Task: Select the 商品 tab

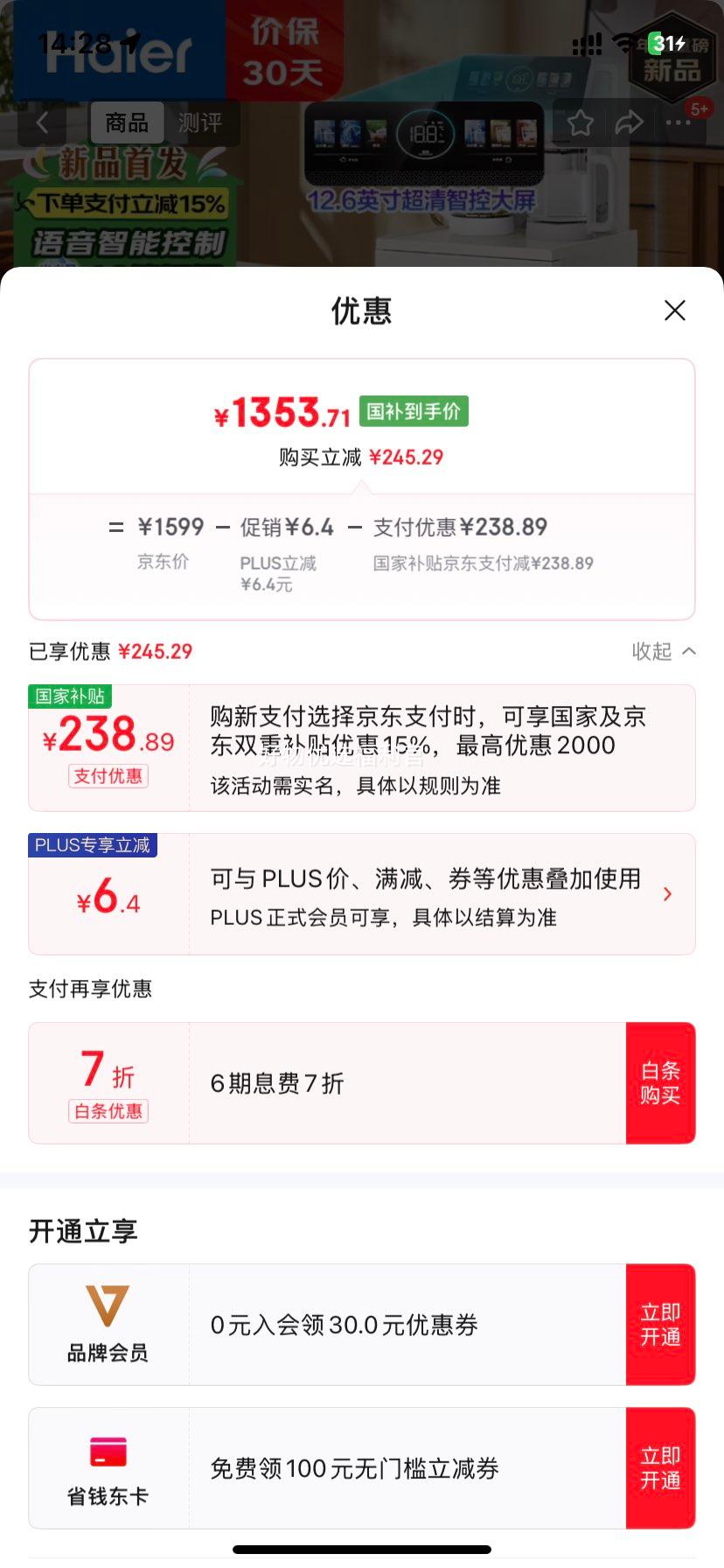Action: point(126,123)
